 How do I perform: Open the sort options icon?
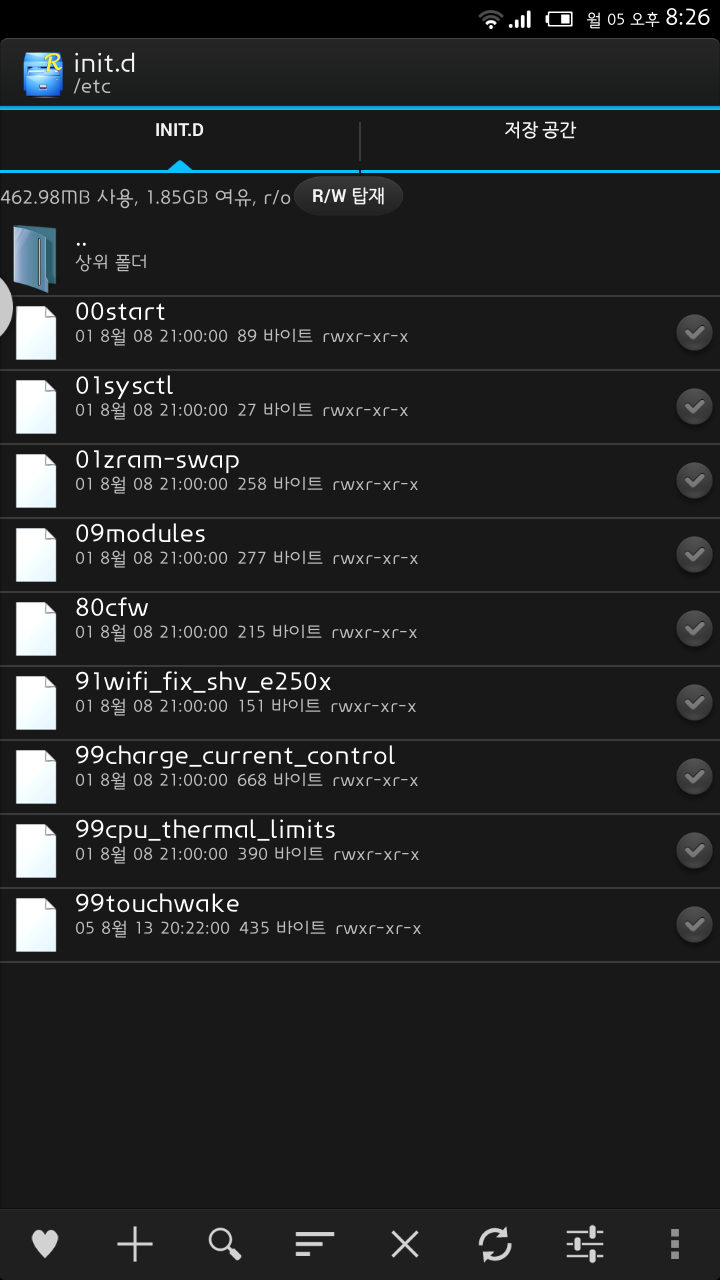click(315, 1243)
